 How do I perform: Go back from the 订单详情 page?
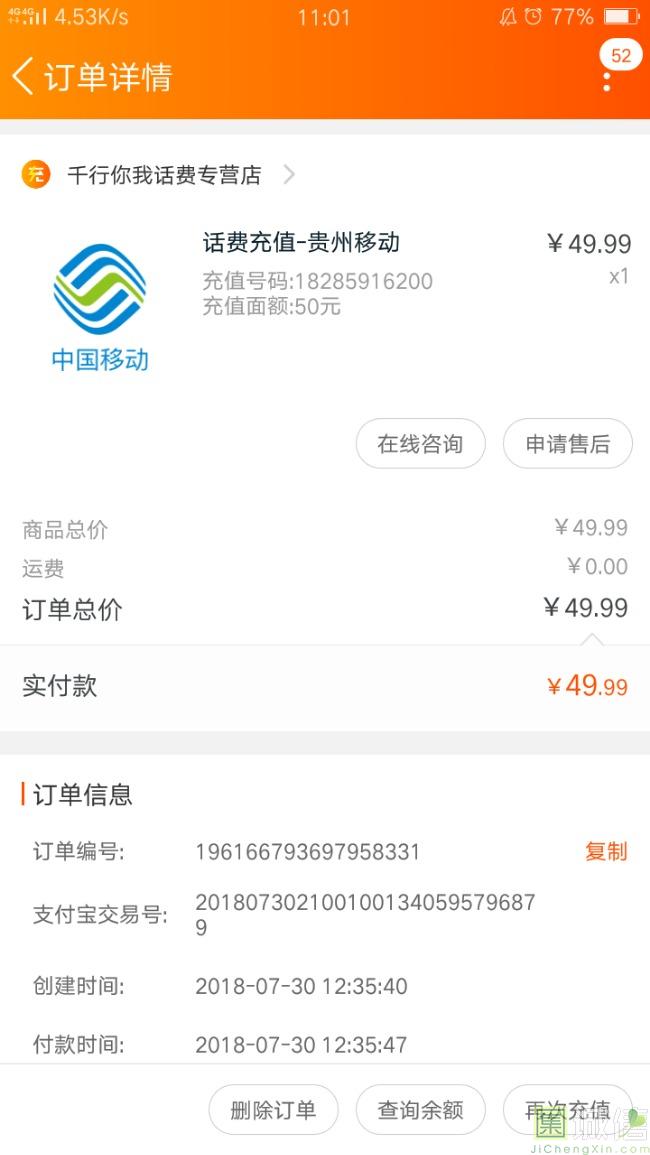point(24,76)
